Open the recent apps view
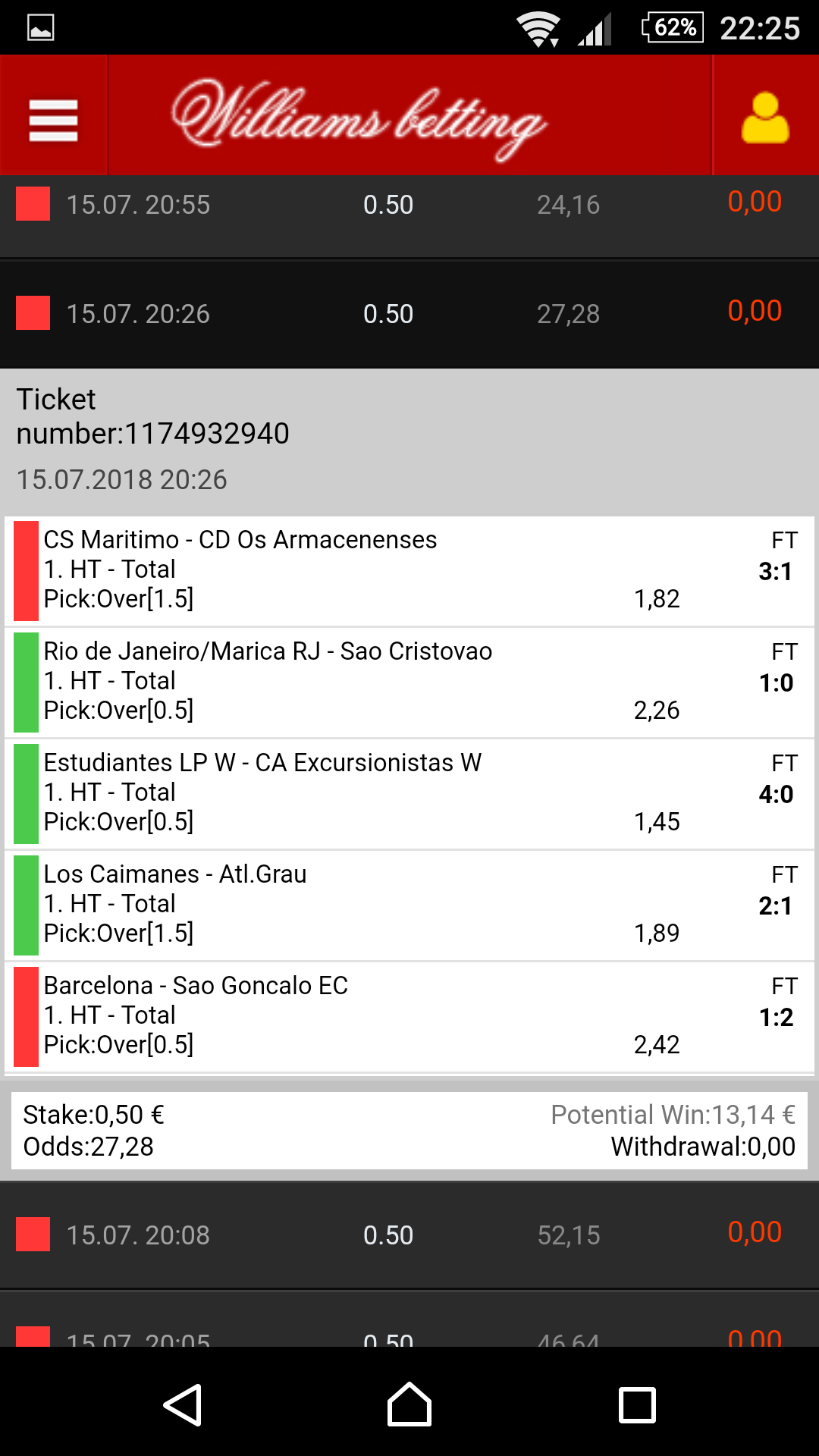Image resolution: width=819 pixels, height=1456 pixels. click(x=637, y=1404)
